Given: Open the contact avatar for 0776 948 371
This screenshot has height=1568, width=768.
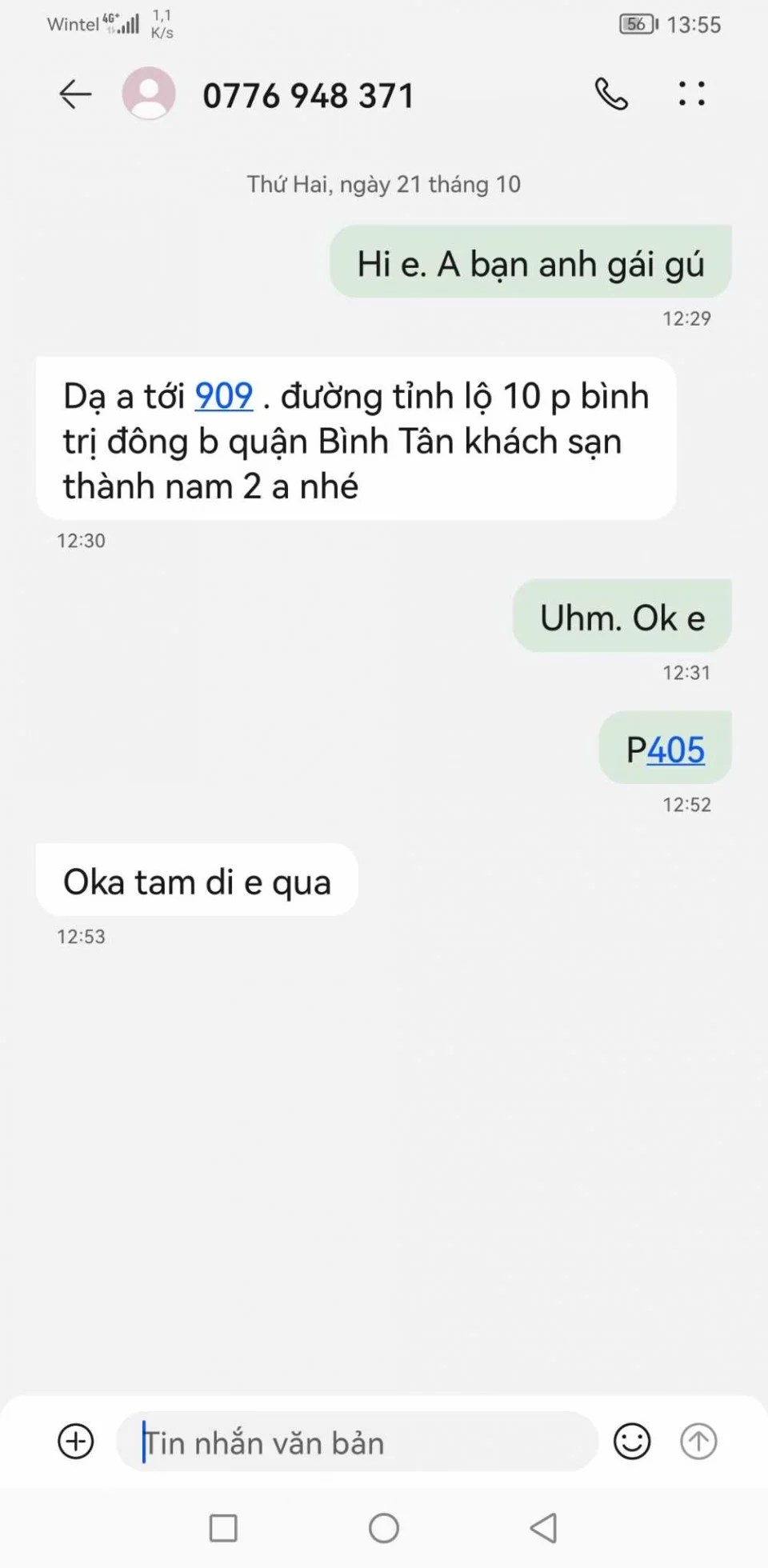Looking at the screenshot, I should [149, 94].
